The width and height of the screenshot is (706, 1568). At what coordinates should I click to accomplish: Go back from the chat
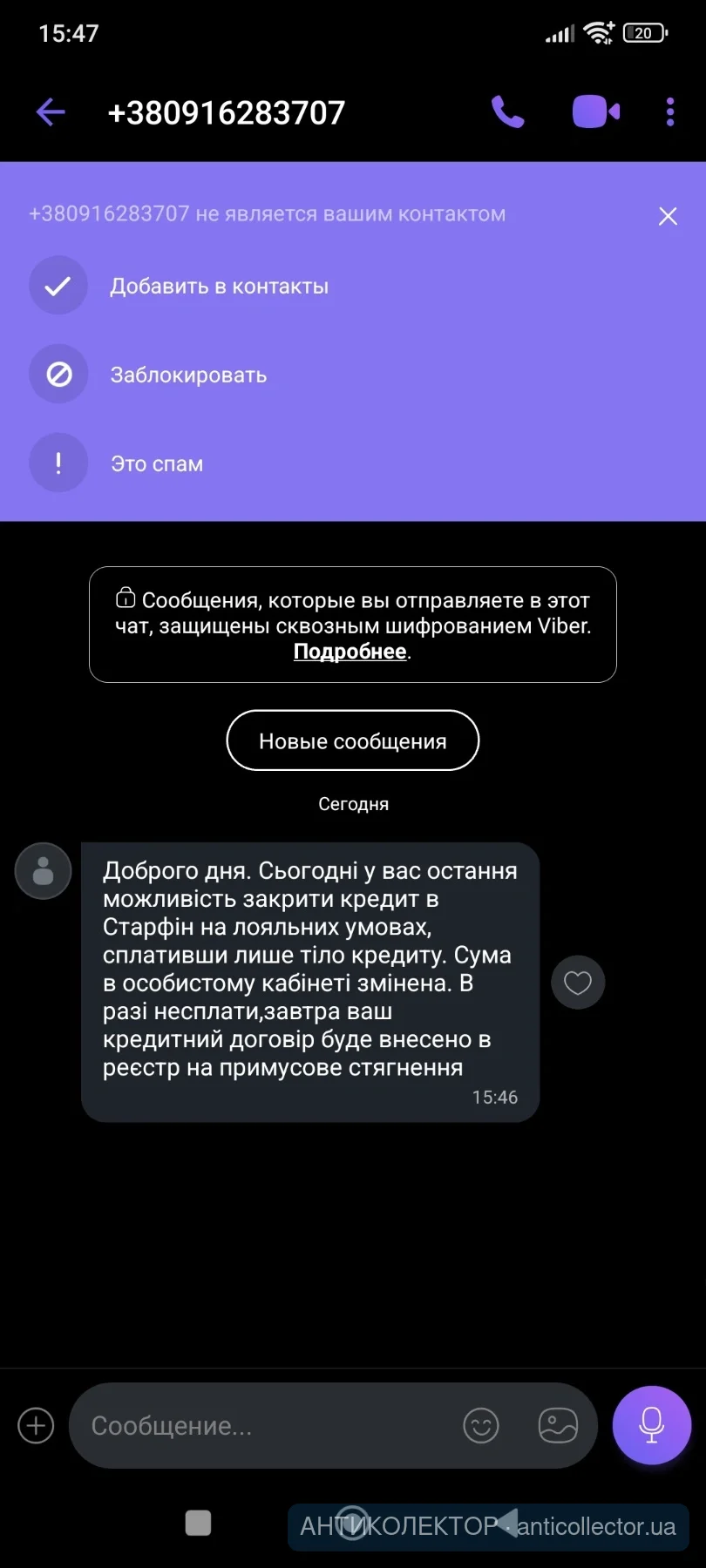51,112
